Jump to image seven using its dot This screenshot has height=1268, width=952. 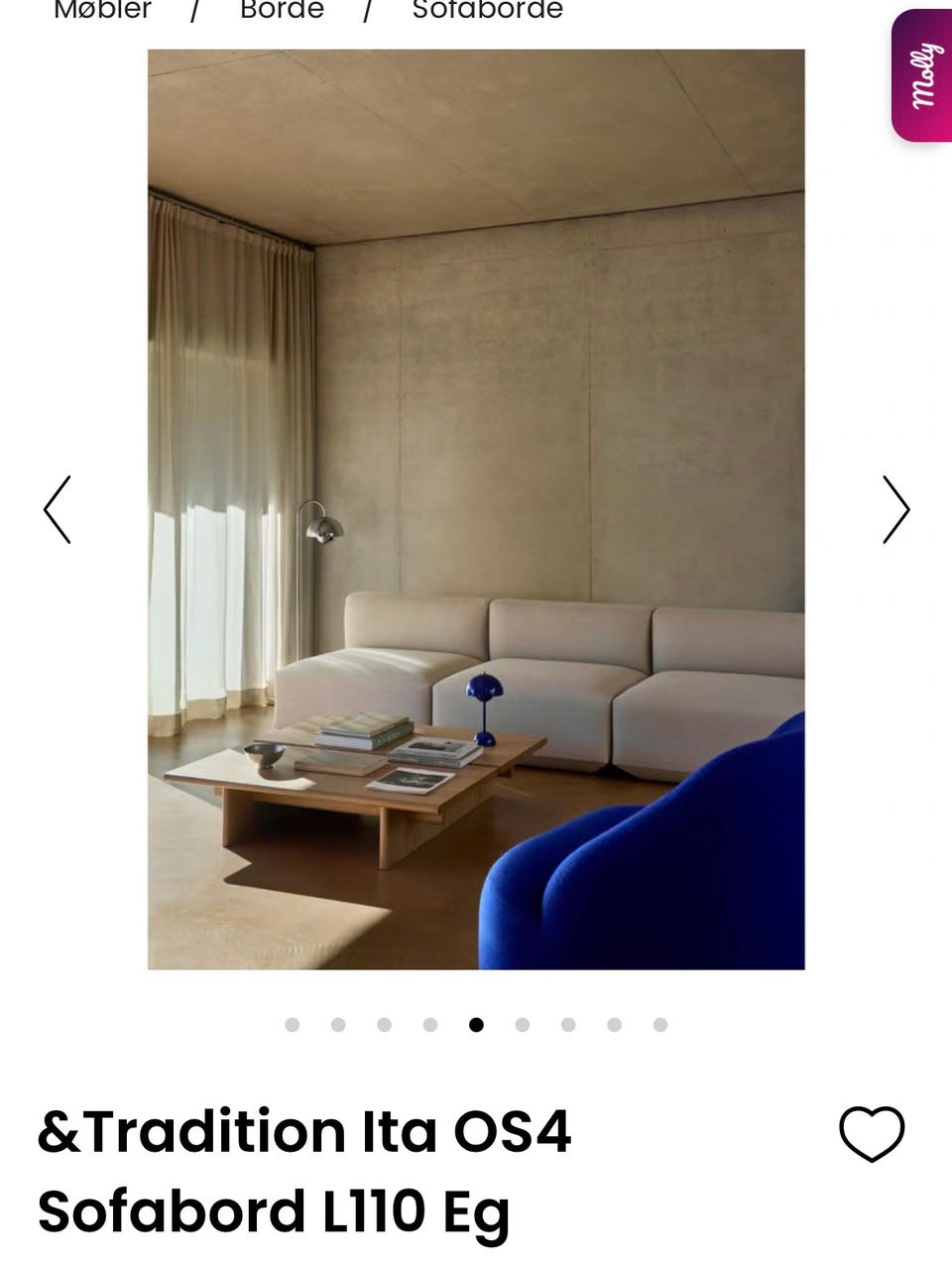tap(567, 1024)
